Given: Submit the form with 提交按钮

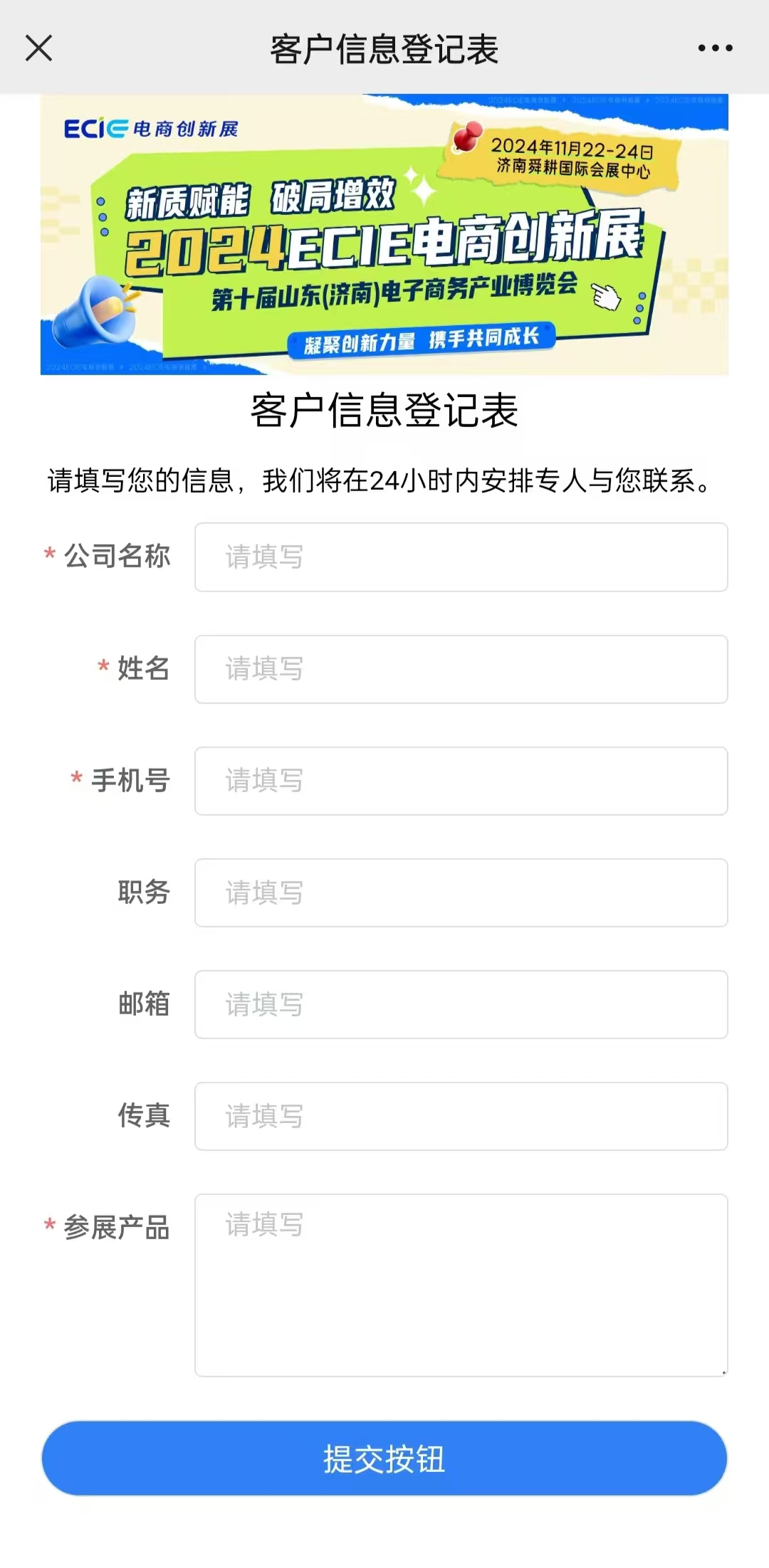Looking at the screenshot, I should [x=384, y=1458].
